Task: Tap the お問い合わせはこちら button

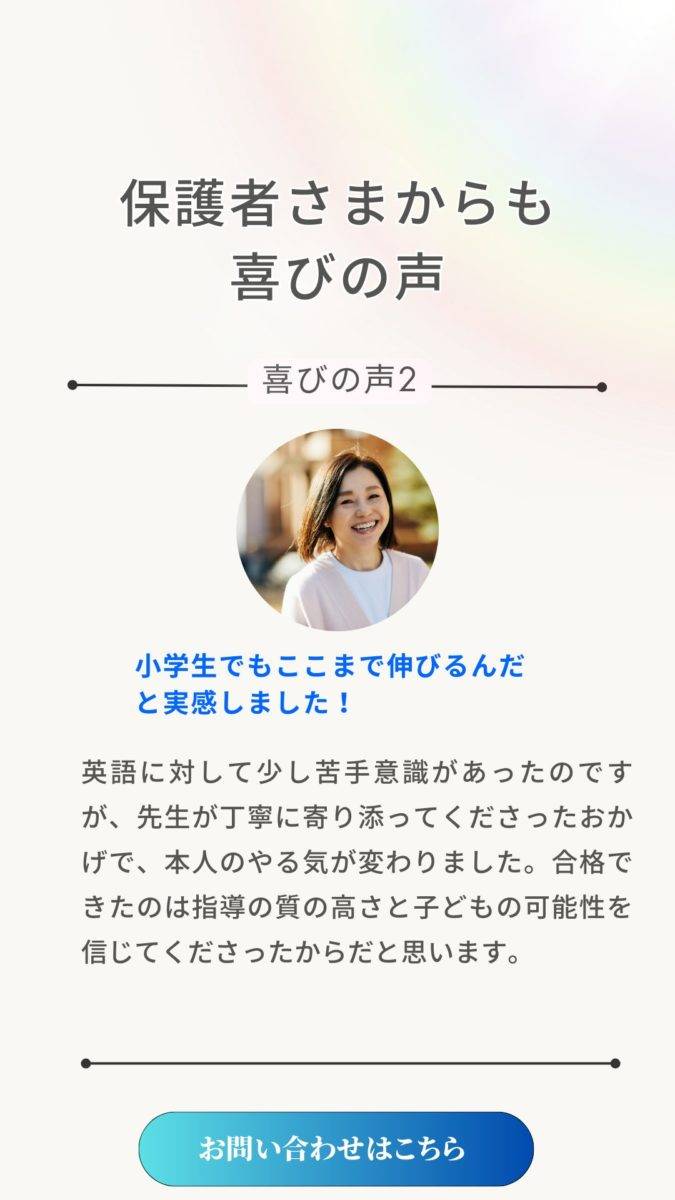Action: pos(336,1148)
